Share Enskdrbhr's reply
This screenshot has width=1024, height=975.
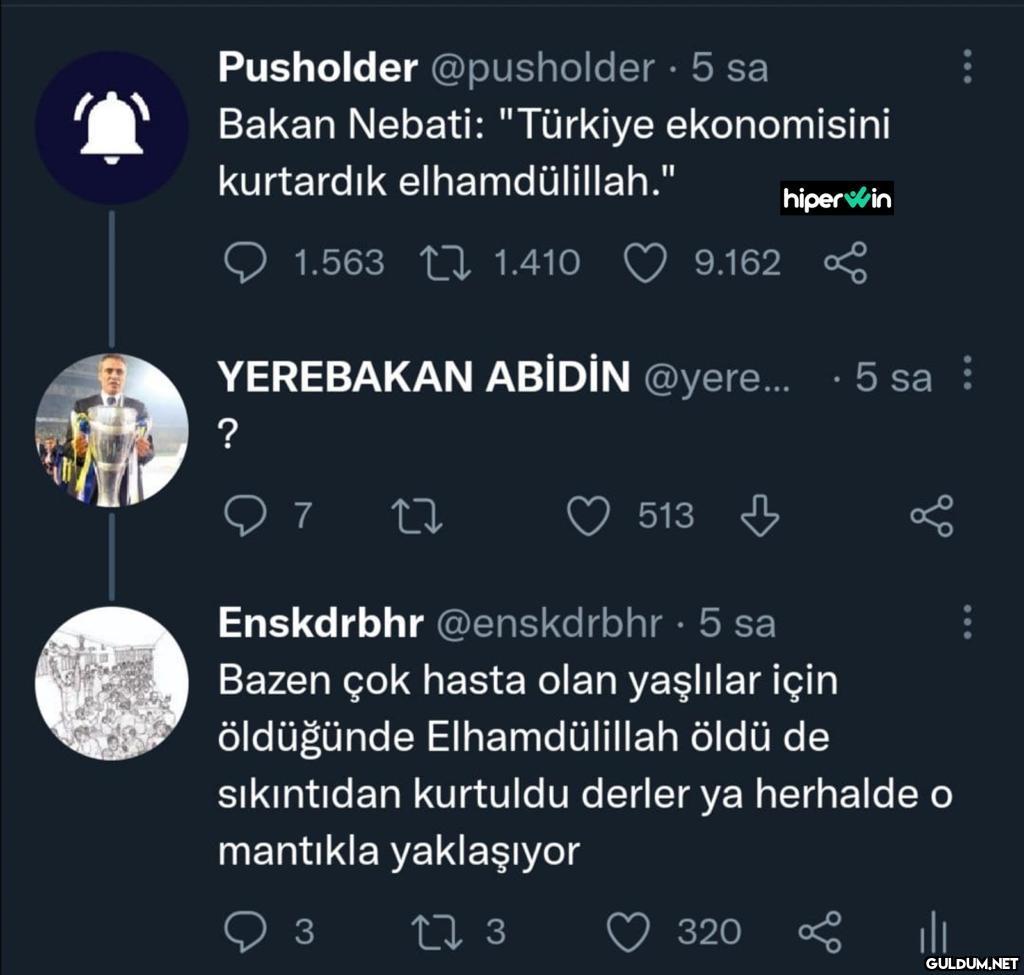821,932
